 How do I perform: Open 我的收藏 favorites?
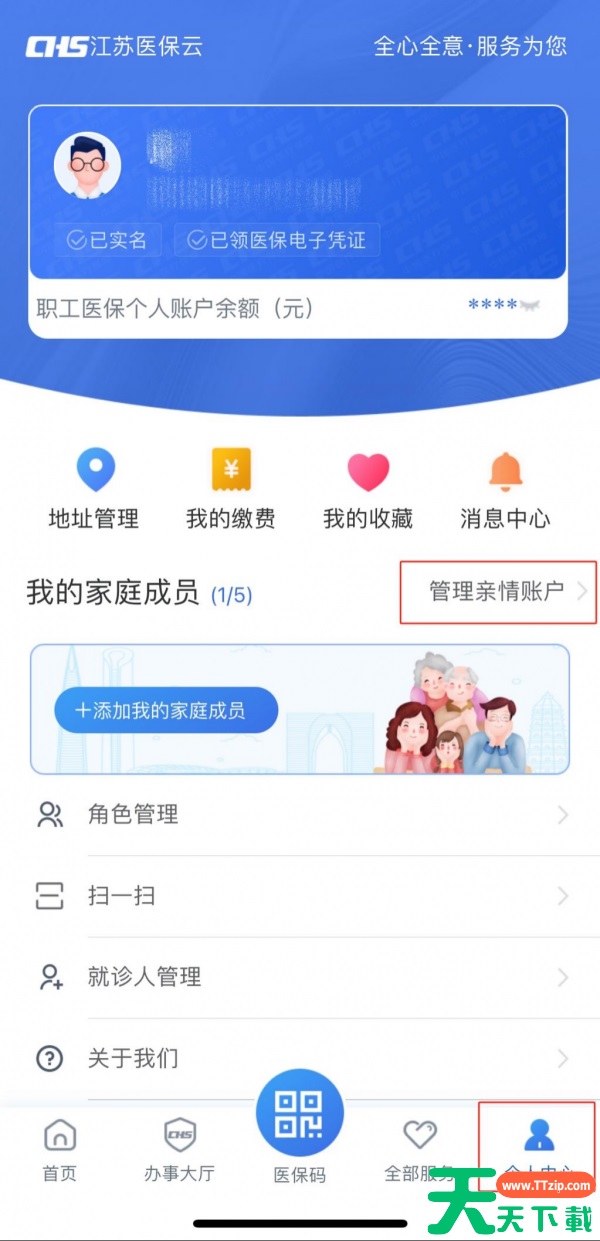(x=367, y=489)
